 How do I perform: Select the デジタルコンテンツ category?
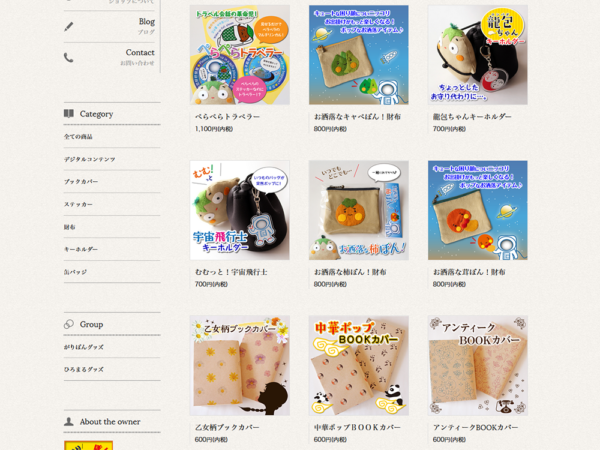click(90, 159)
